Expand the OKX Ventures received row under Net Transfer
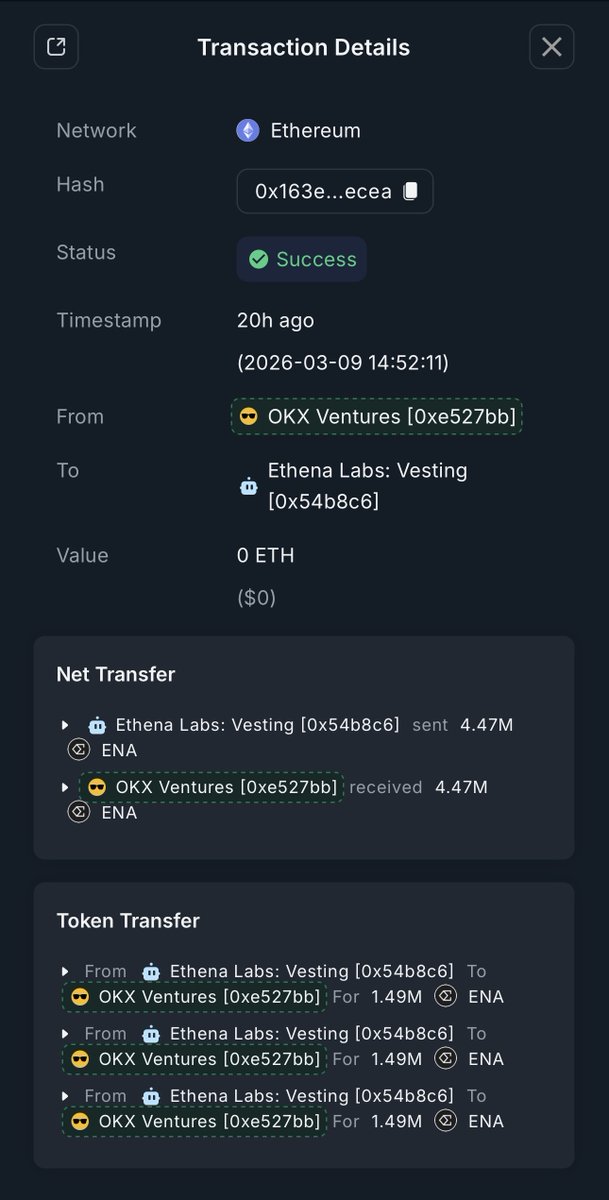 click(x=65, y=788)
